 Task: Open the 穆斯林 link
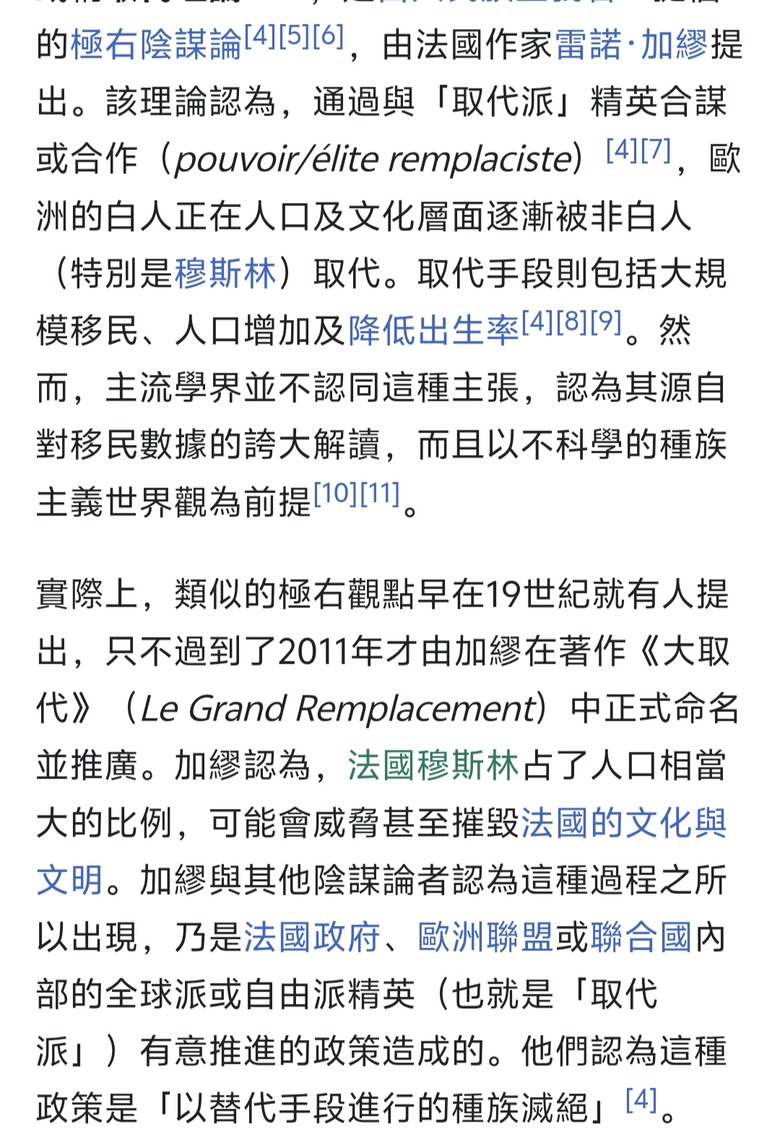click(x=226, y=274)
